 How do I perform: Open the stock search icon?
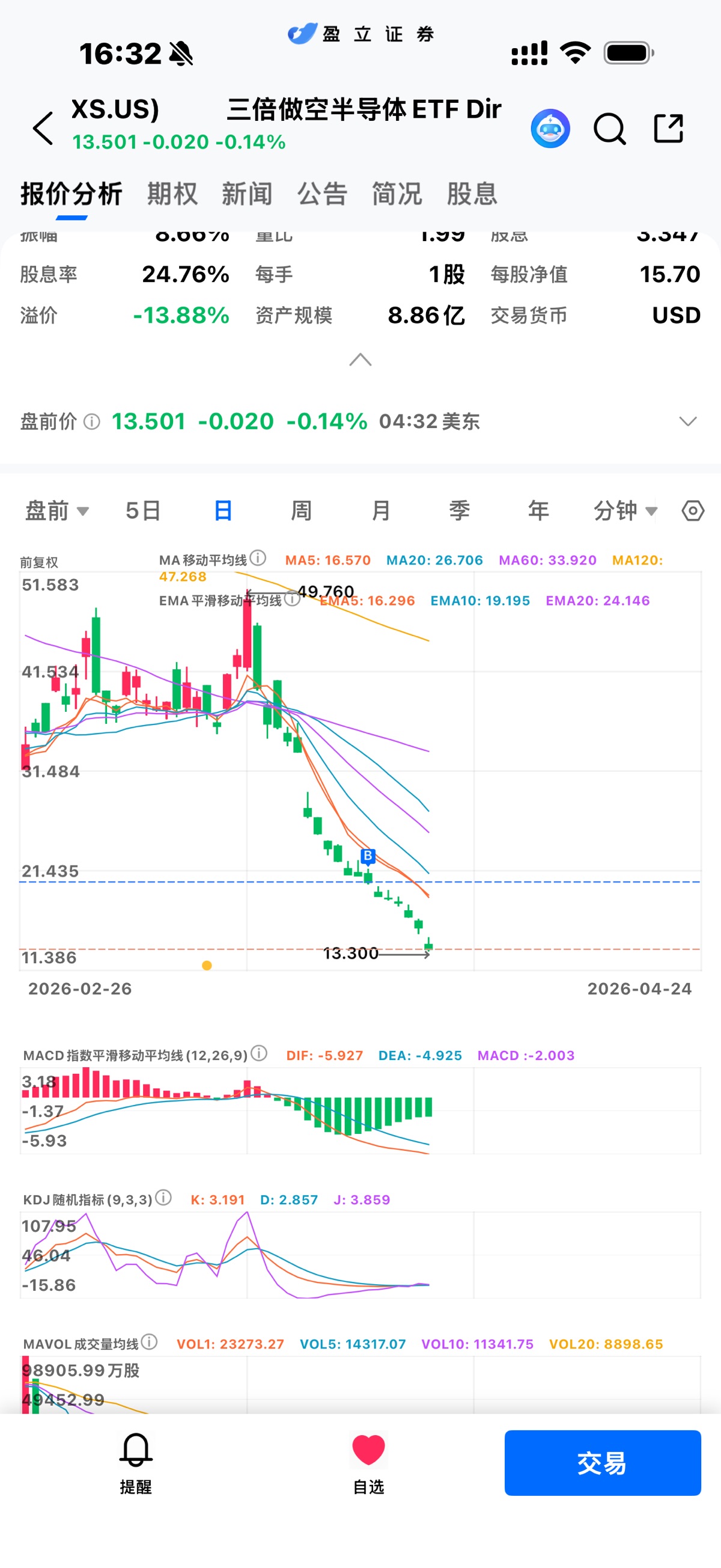(609, 129)
